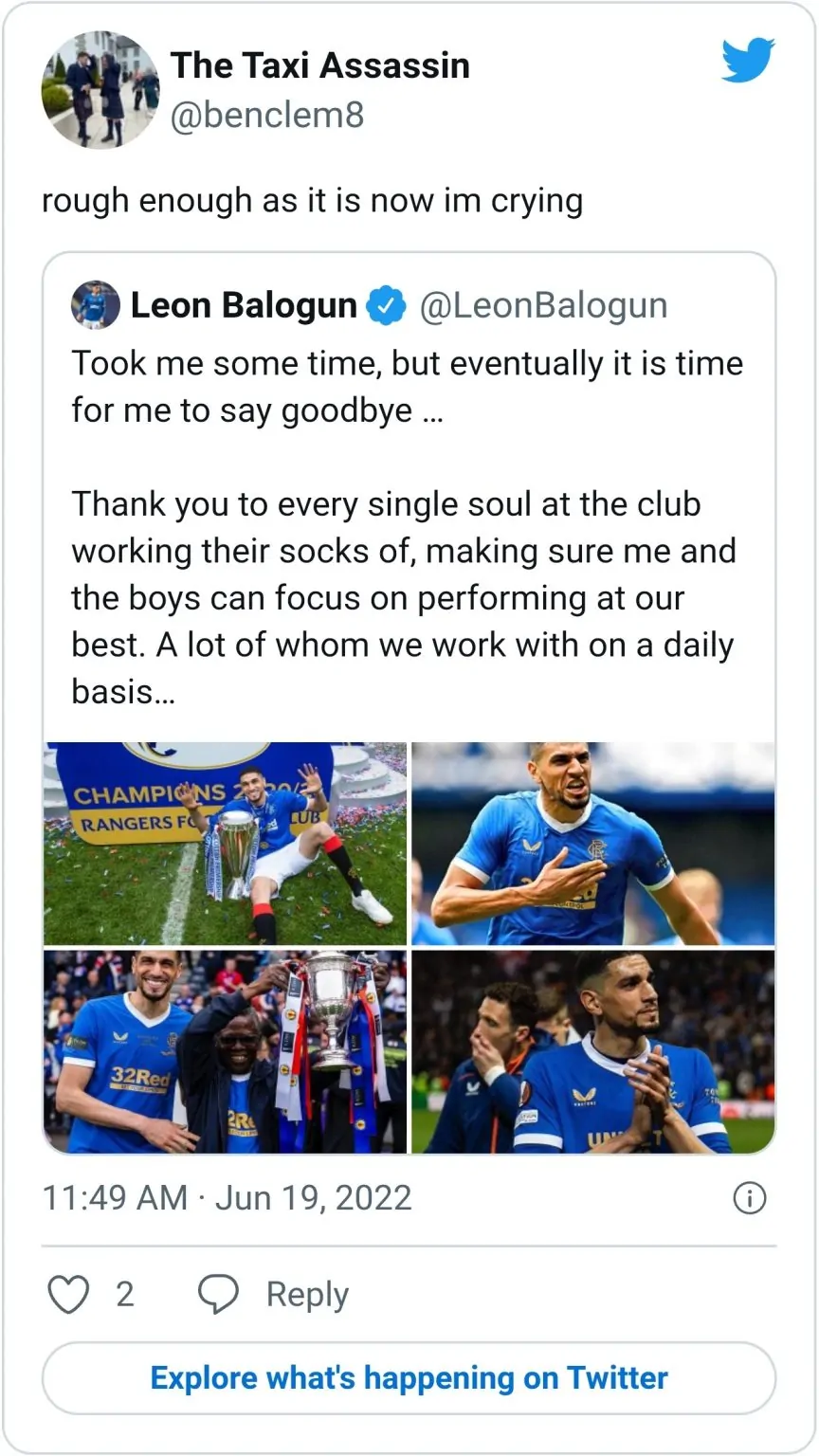Explore what's happening on Twitter
This screenshot has height=1456, width=819.
click(x=409, y=1377)
